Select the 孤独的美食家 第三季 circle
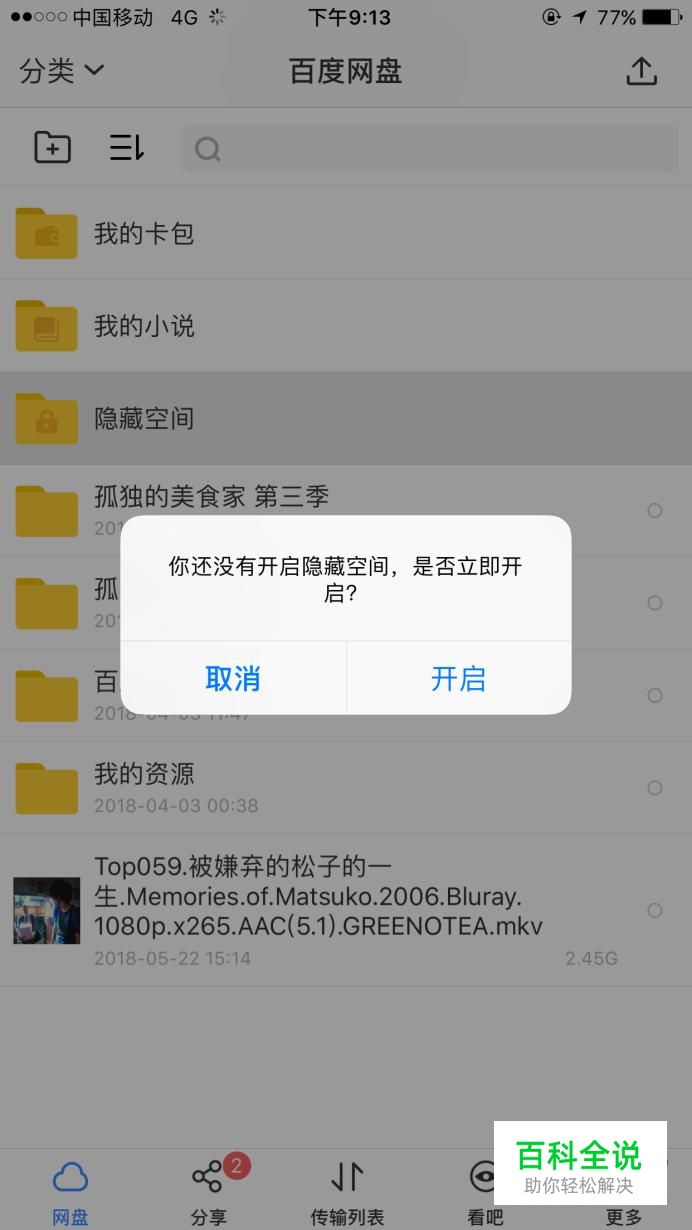 click(655, 511)
